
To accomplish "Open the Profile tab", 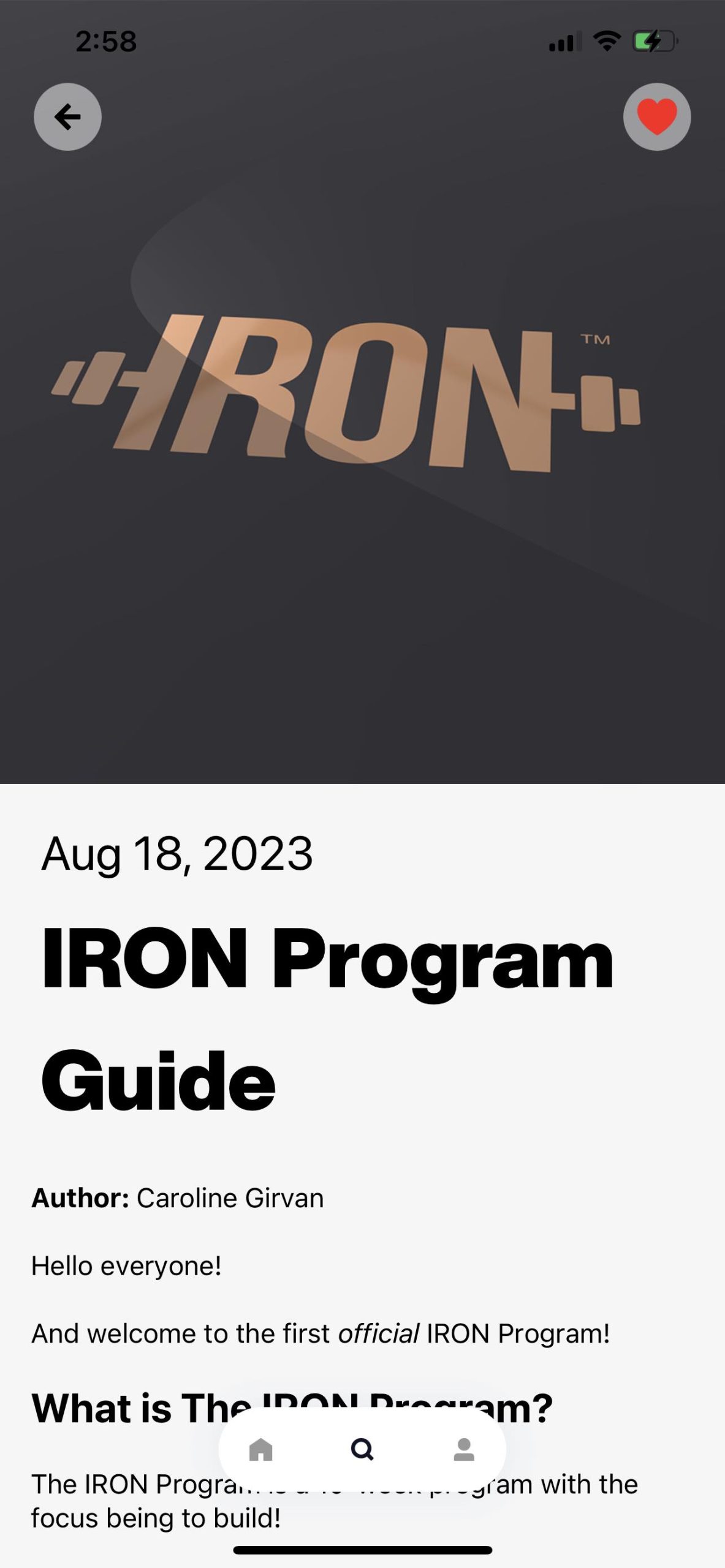I will 464,1449.
